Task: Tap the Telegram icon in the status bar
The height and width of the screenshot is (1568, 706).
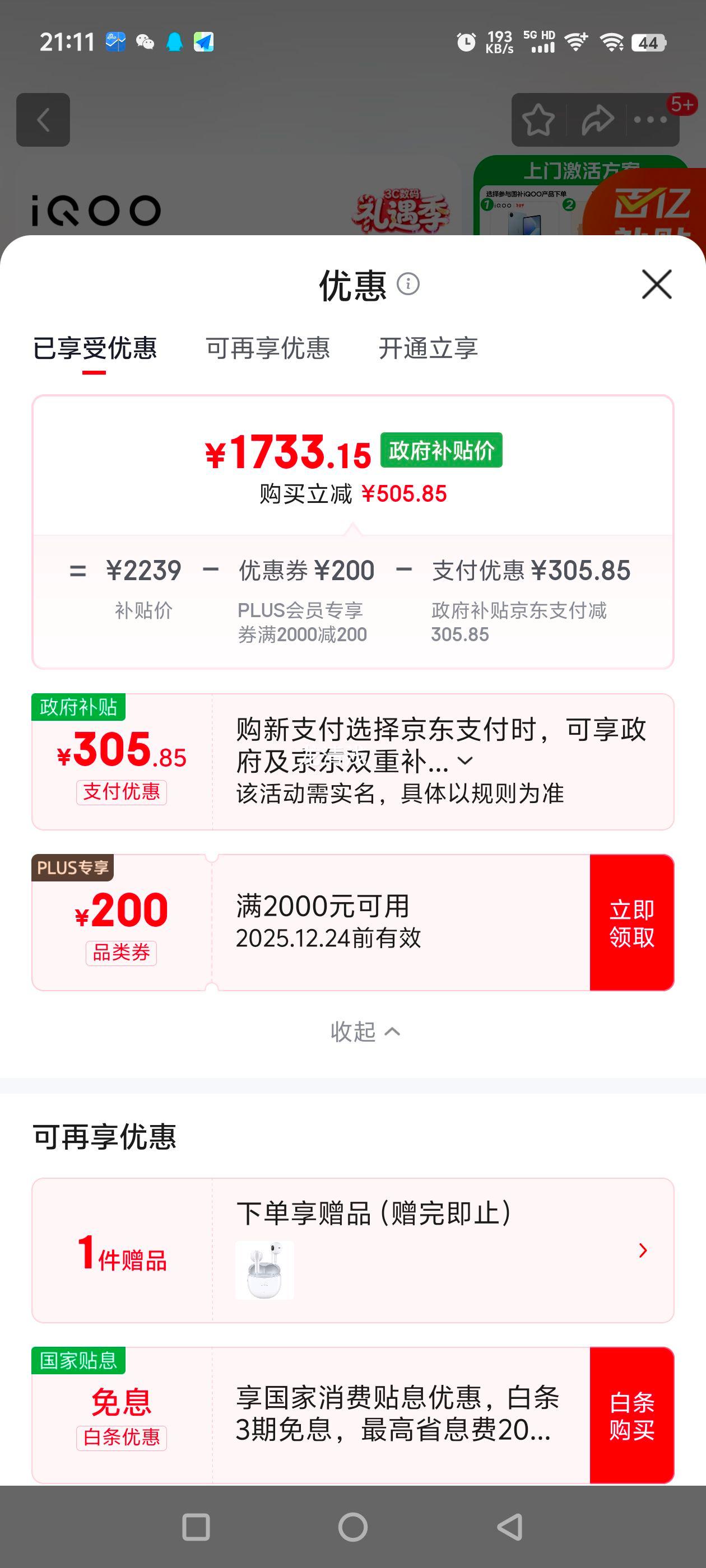Action: 203,41
